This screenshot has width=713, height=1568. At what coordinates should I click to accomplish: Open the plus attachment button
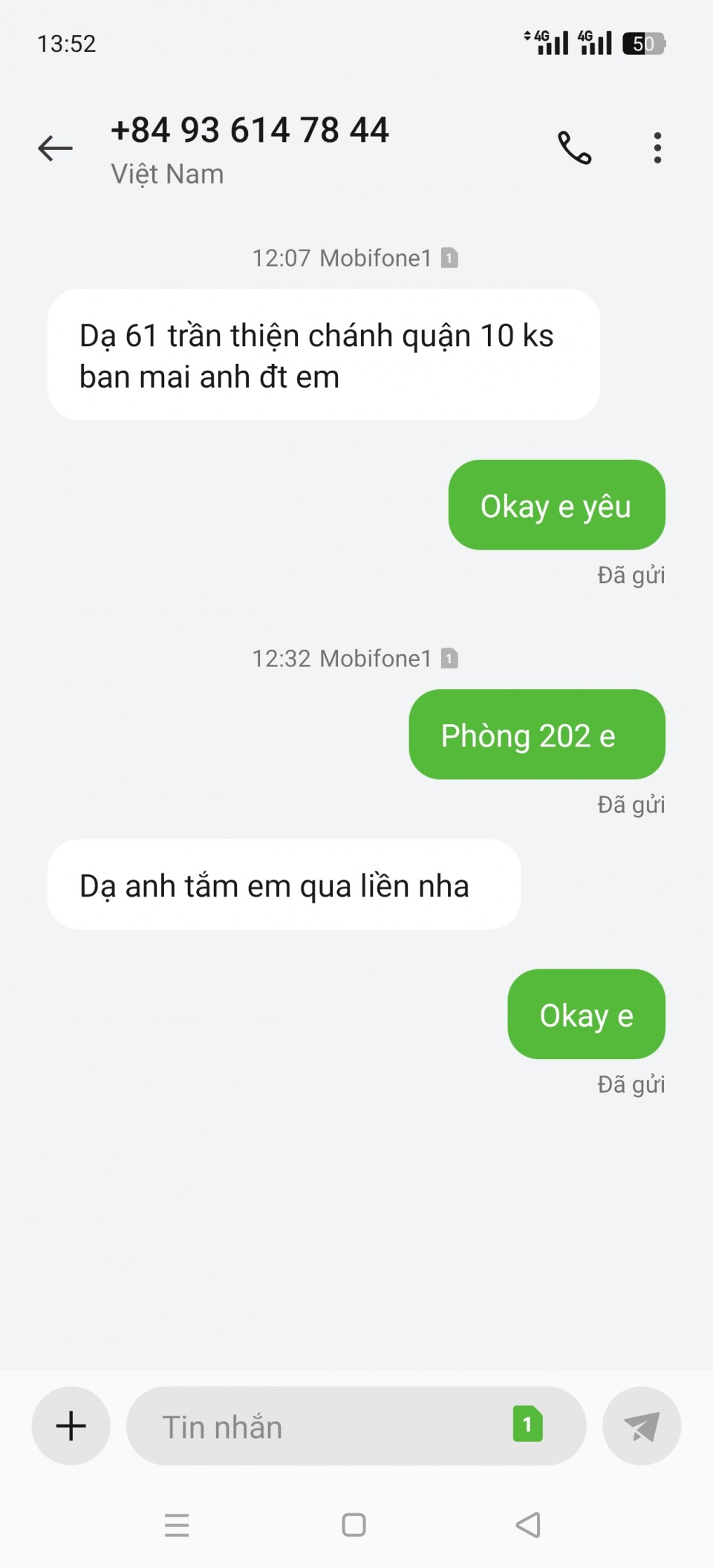tap(71, 1425)
